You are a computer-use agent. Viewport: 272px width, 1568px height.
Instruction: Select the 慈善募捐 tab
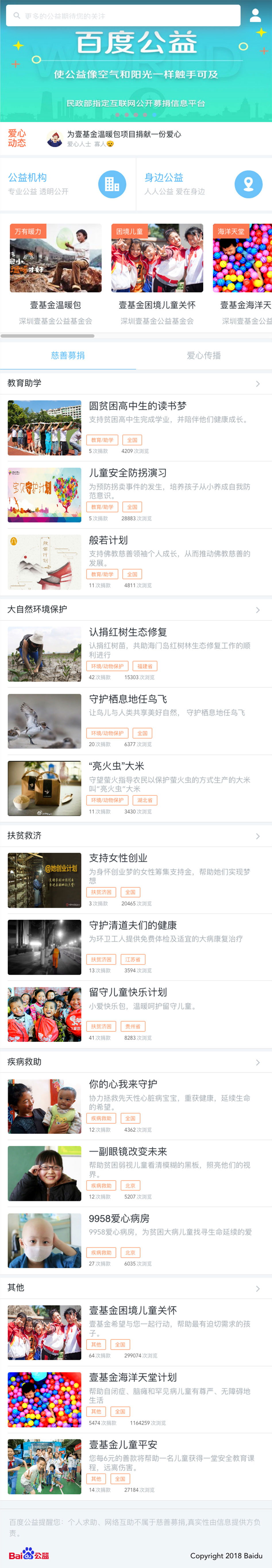point(68,355)
